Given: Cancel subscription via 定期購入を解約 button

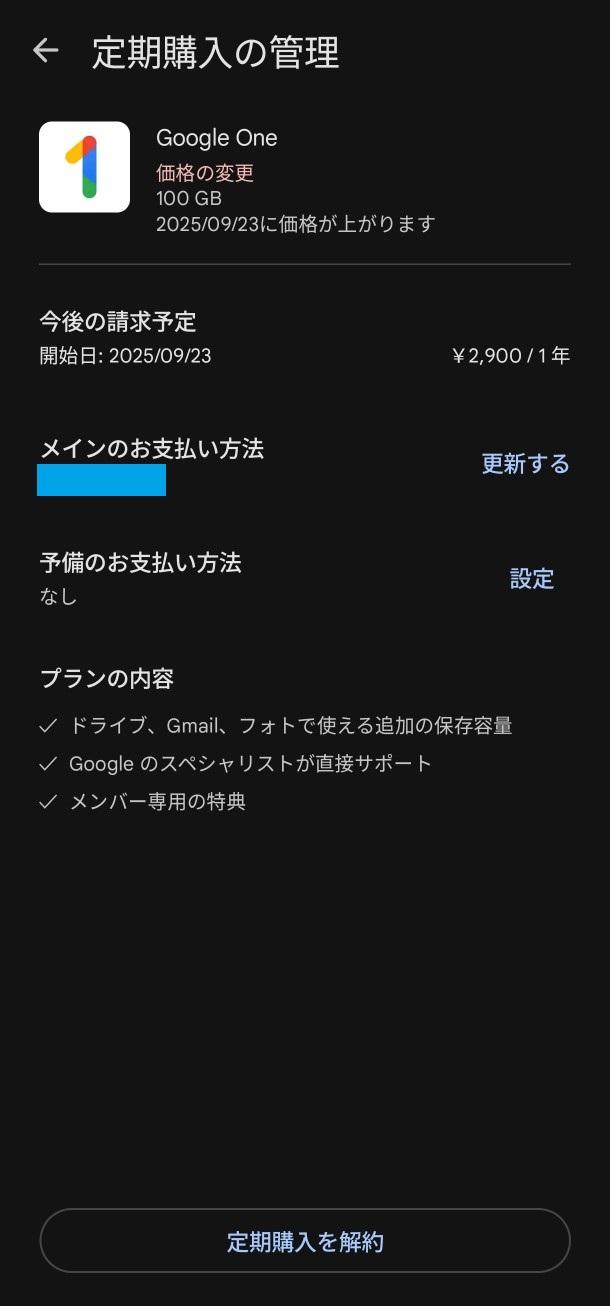Looking at the screenshot, I should [305, 1241].
